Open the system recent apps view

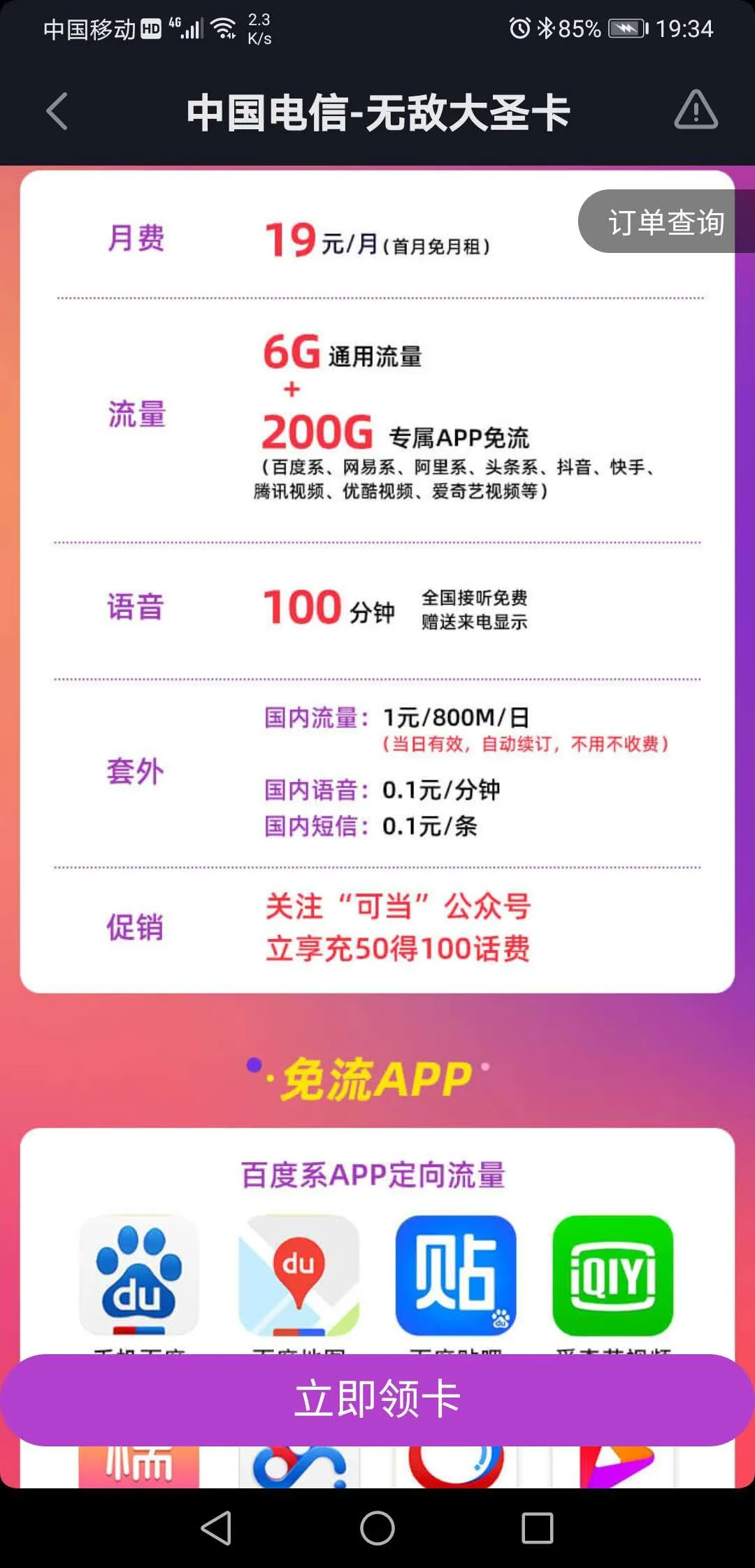[537, 1528]
